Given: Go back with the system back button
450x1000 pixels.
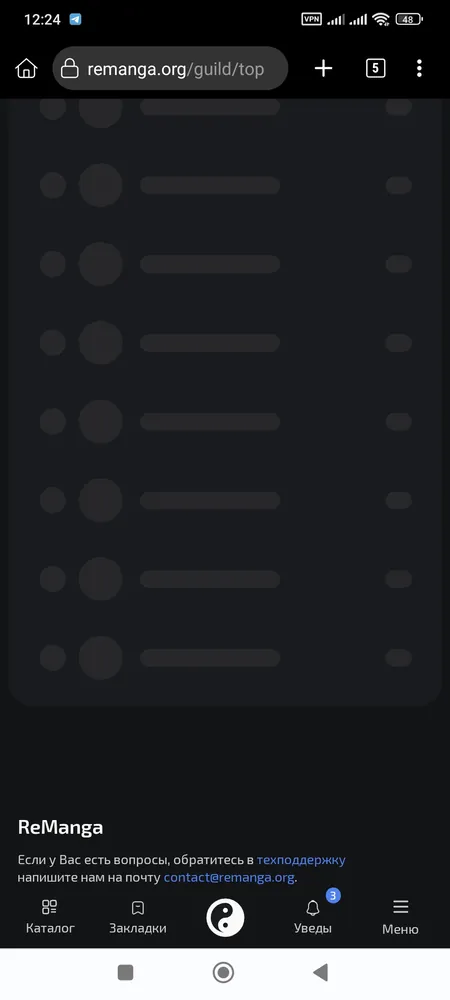Looking at the screenshot, I should [321, 973].
